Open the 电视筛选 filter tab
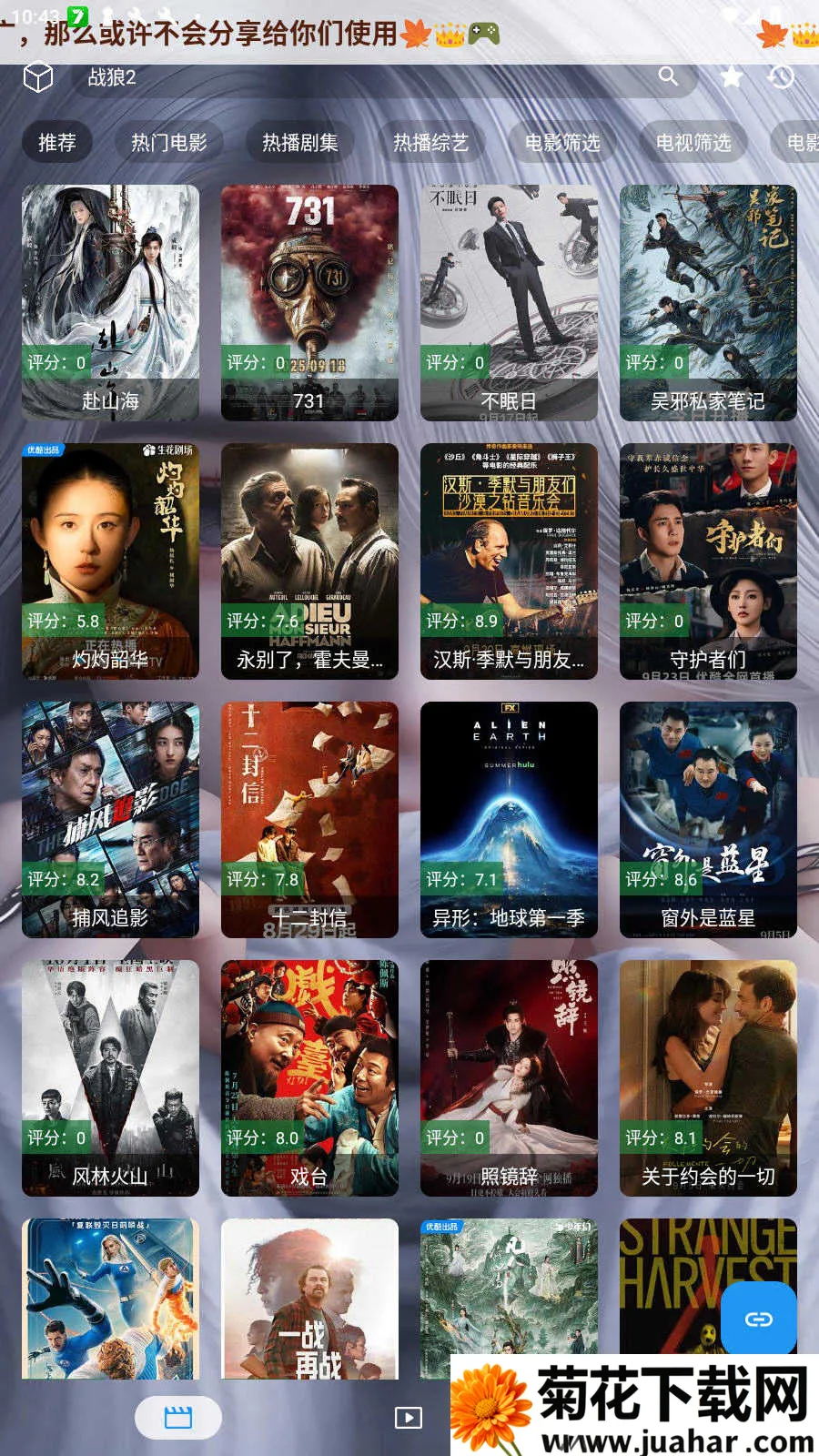The image size is (819, 1456). click(693, 143)
